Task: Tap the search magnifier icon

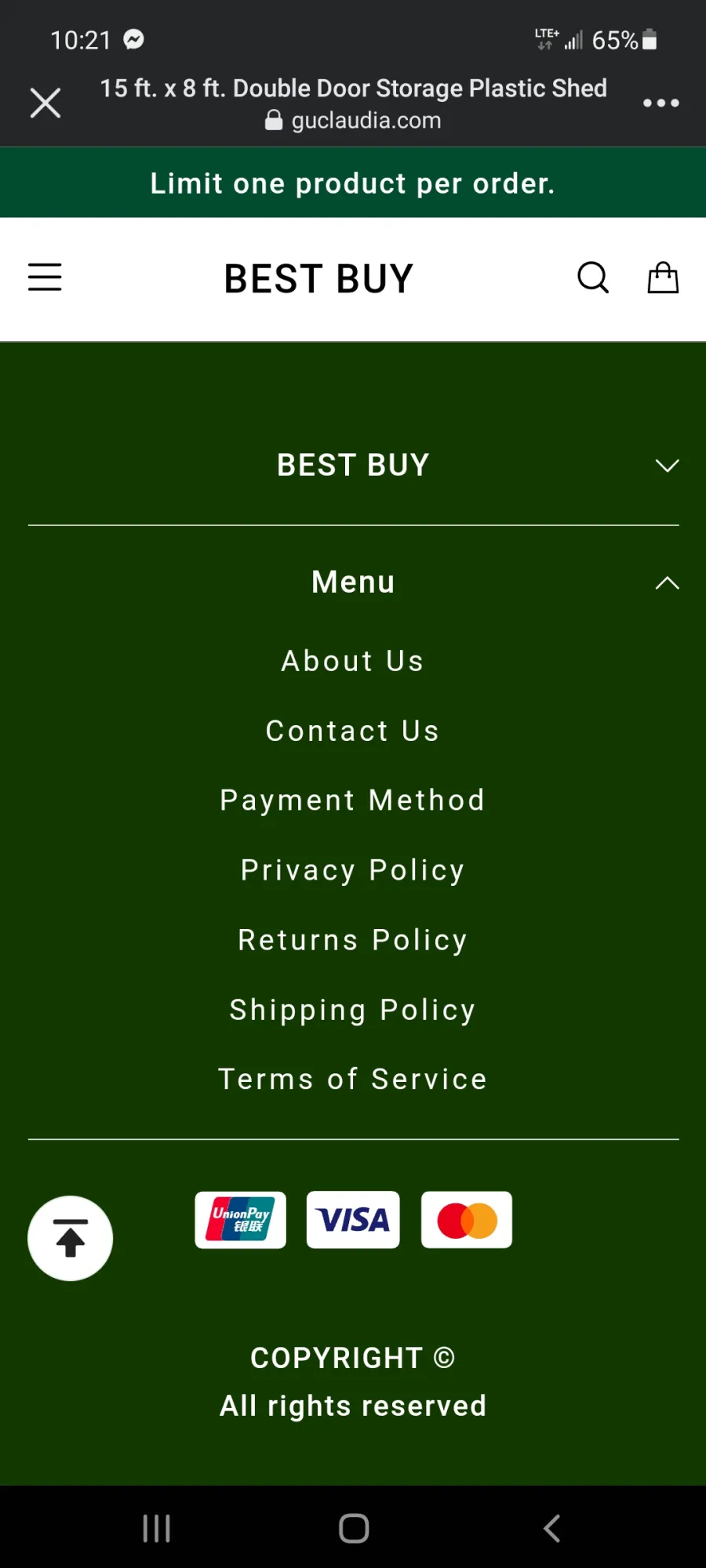Action: point(593,278)
